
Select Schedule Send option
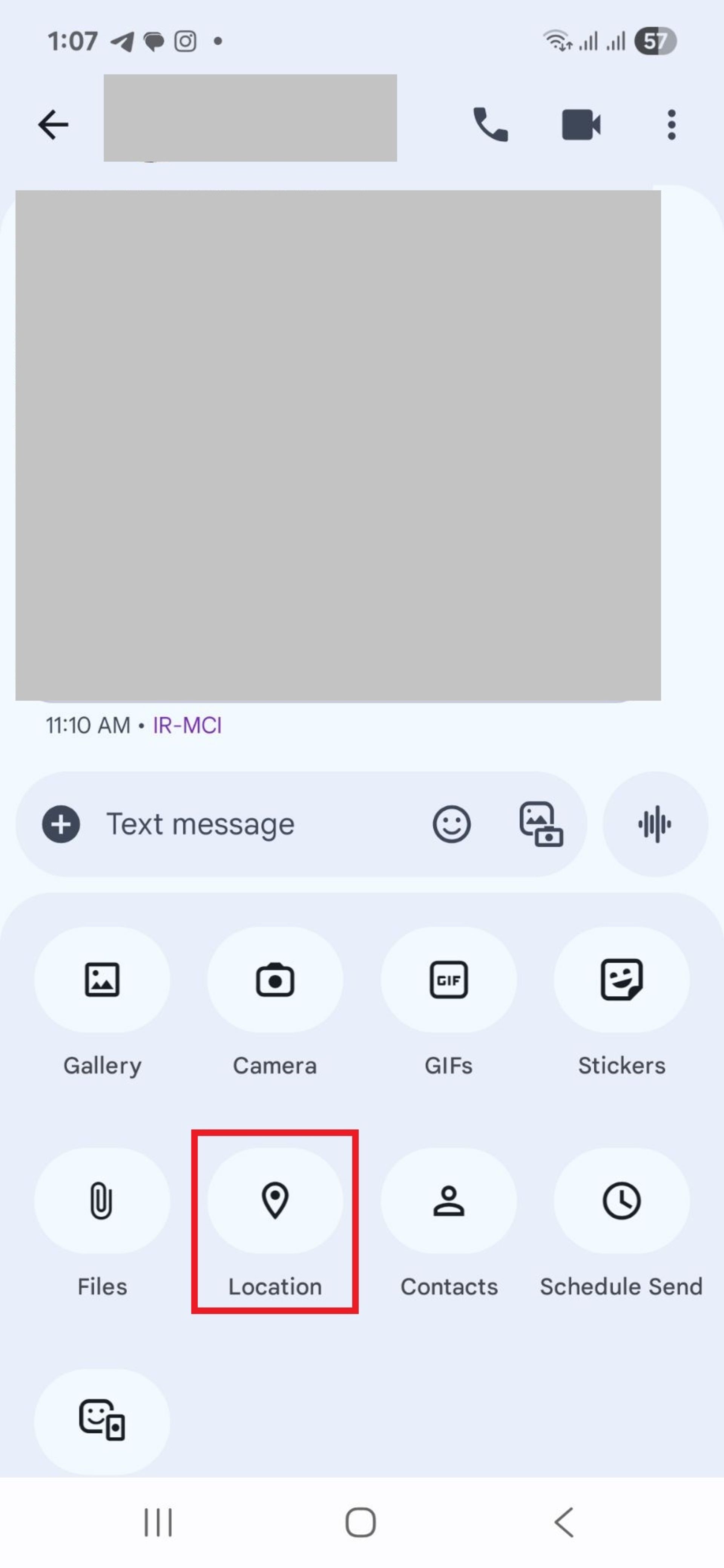(x=621, y=1200)
